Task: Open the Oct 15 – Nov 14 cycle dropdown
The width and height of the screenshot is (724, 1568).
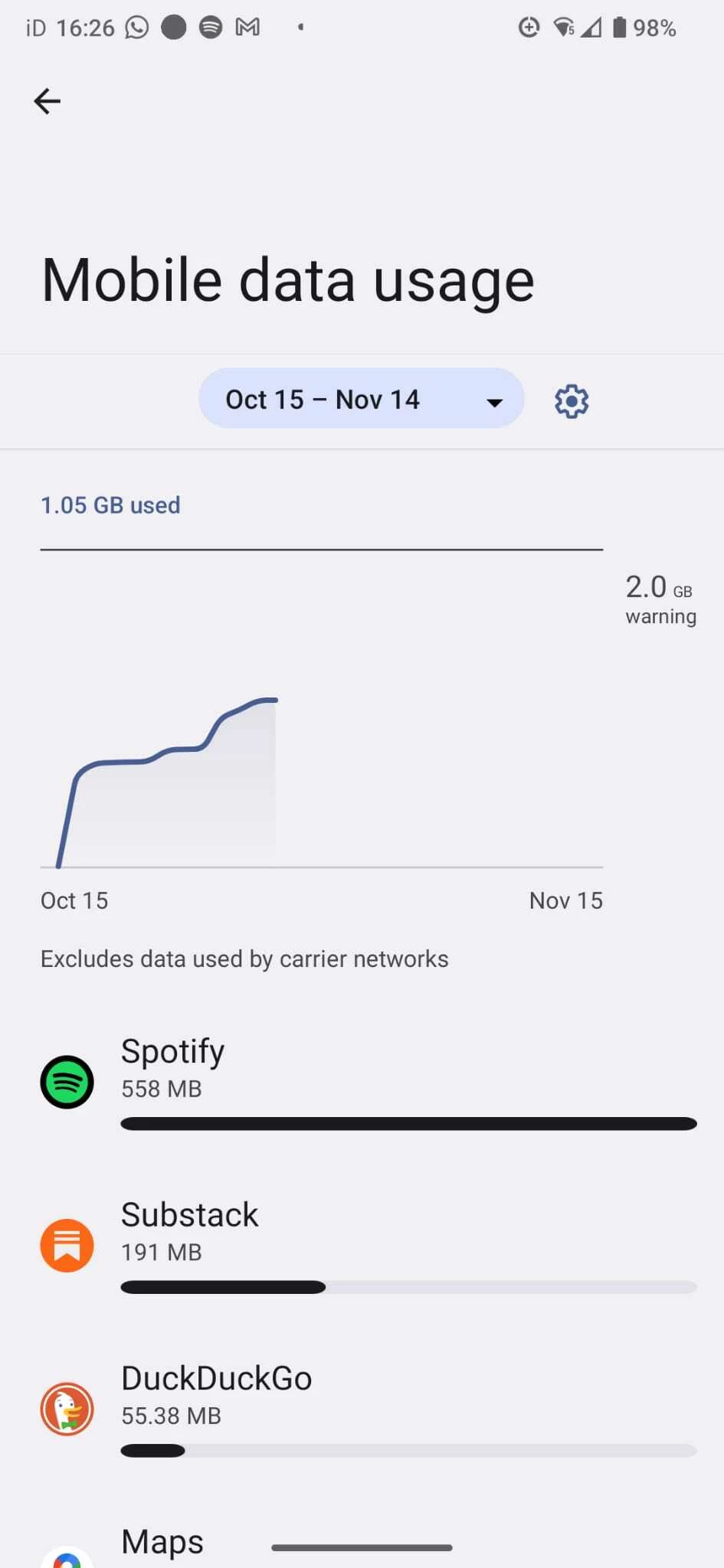Action: click(361, 399)
